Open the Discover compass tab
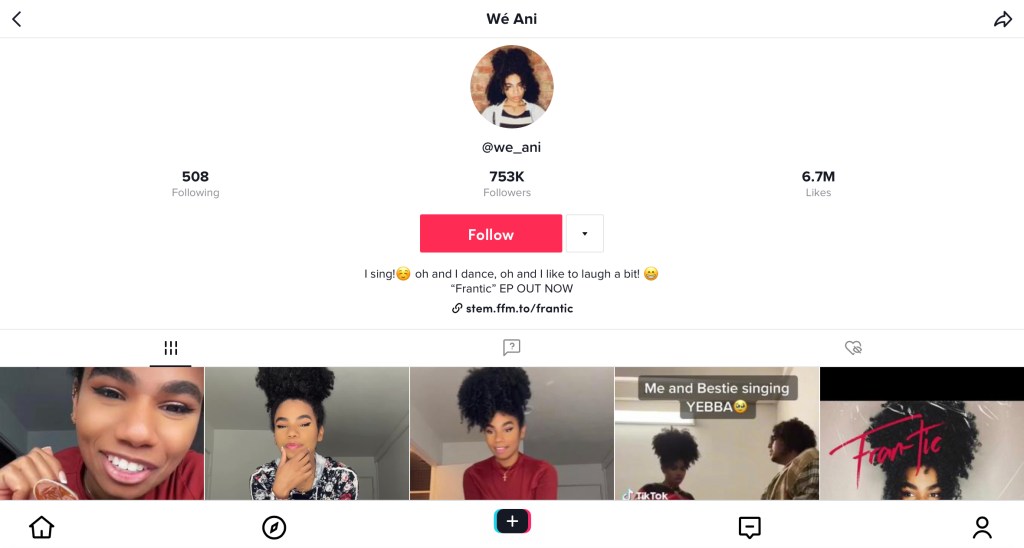 tap(274, 527)
